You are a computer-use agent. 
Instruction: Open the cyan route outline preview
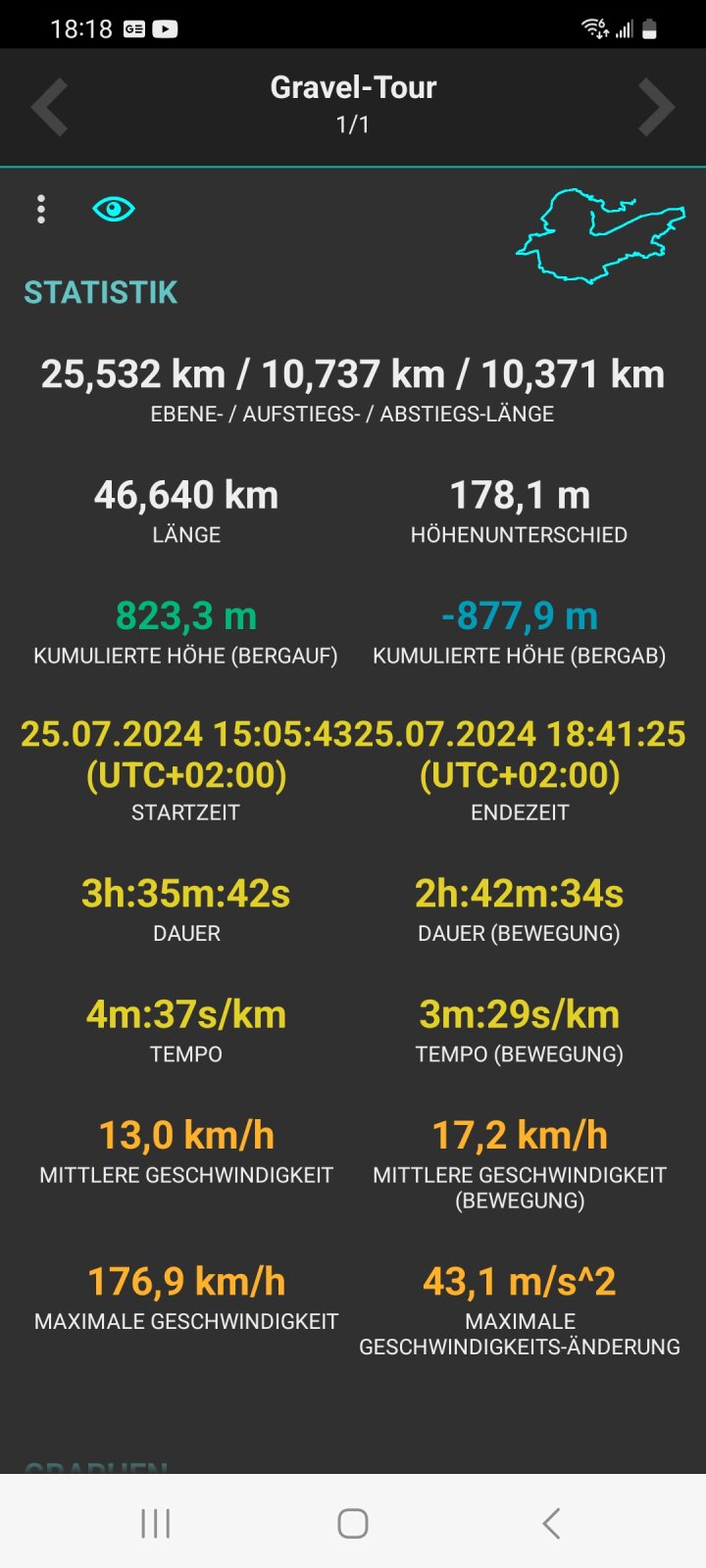click(x=599, y=235)
